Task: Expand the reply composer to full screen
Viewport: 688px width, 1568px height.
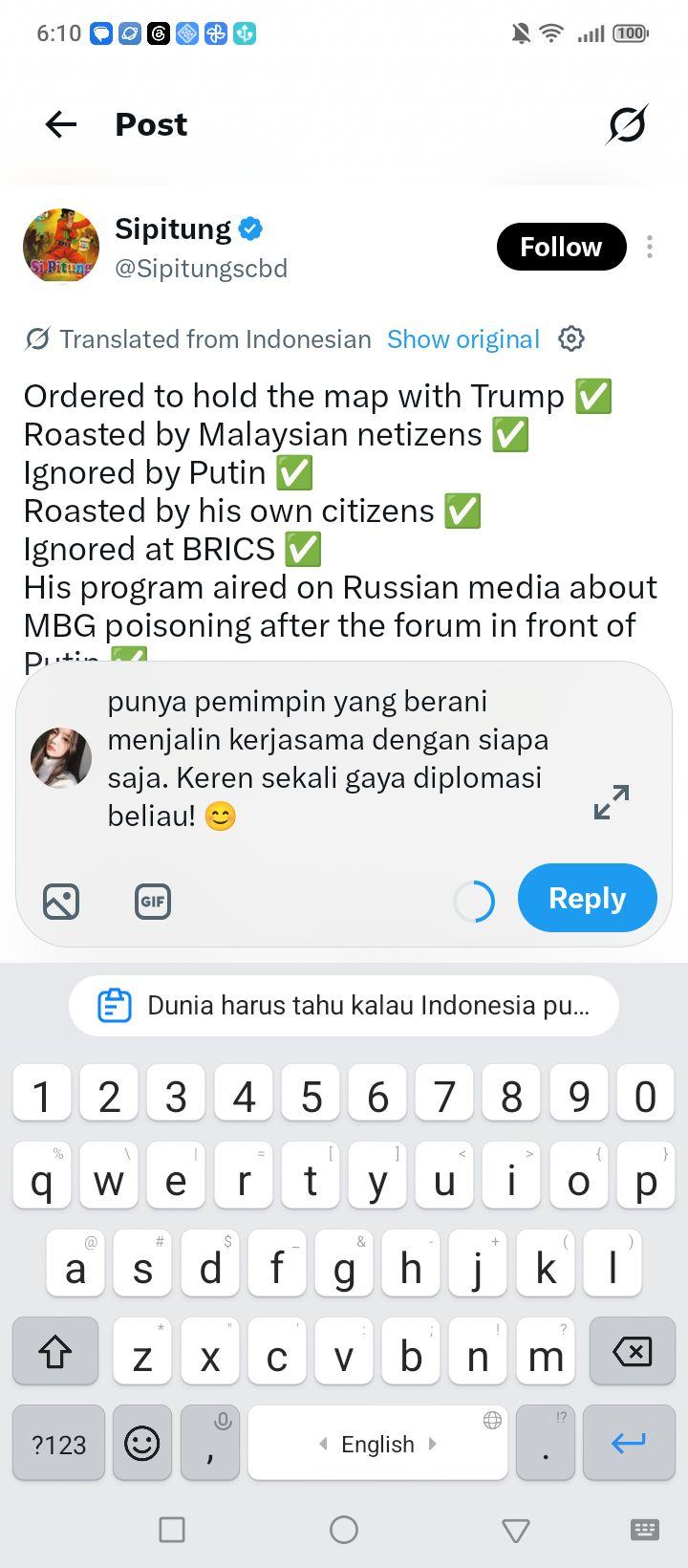Action: pos(612,802)
